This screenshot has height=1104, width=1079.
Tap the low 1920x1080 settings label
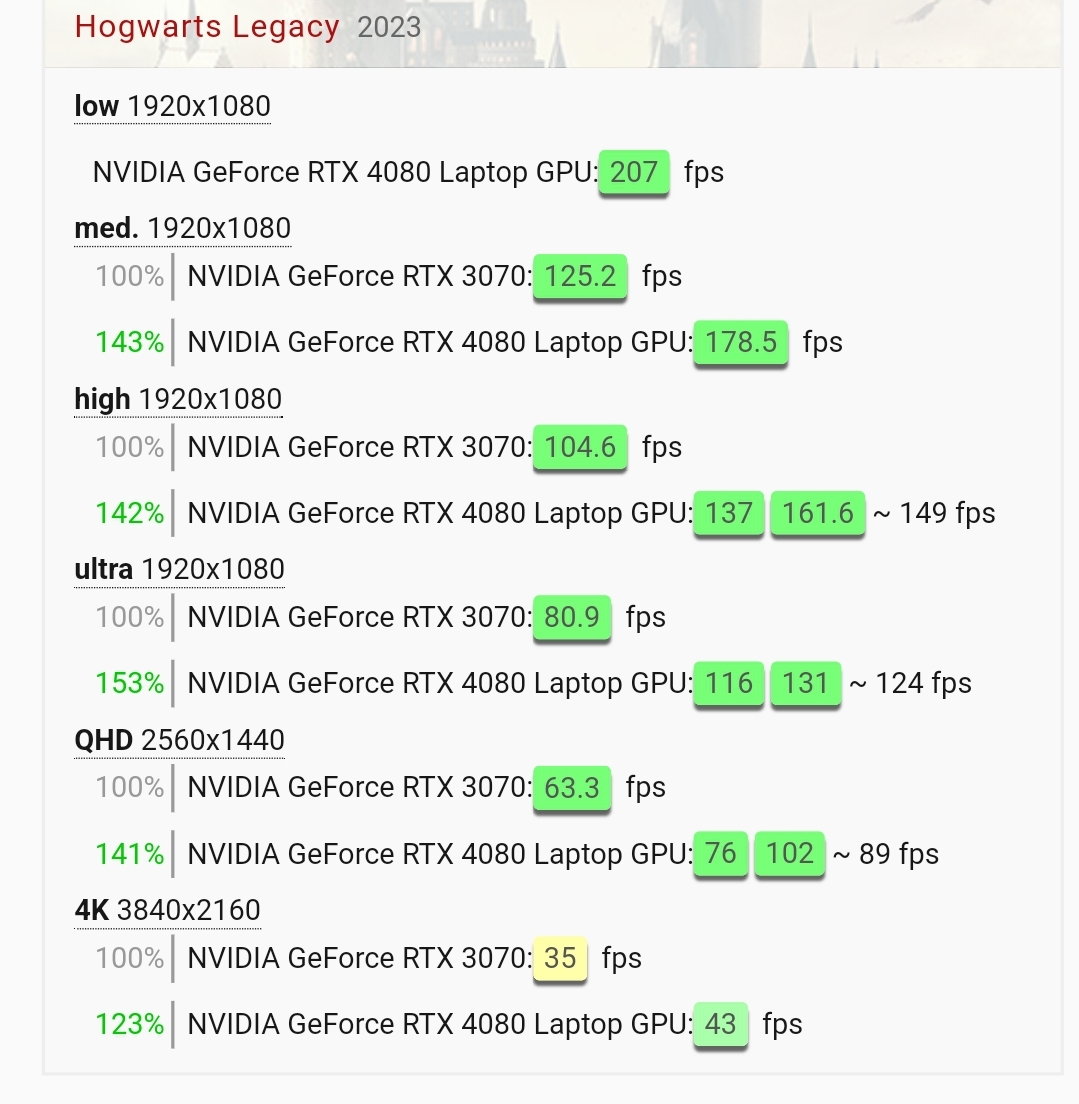[172, 106]
